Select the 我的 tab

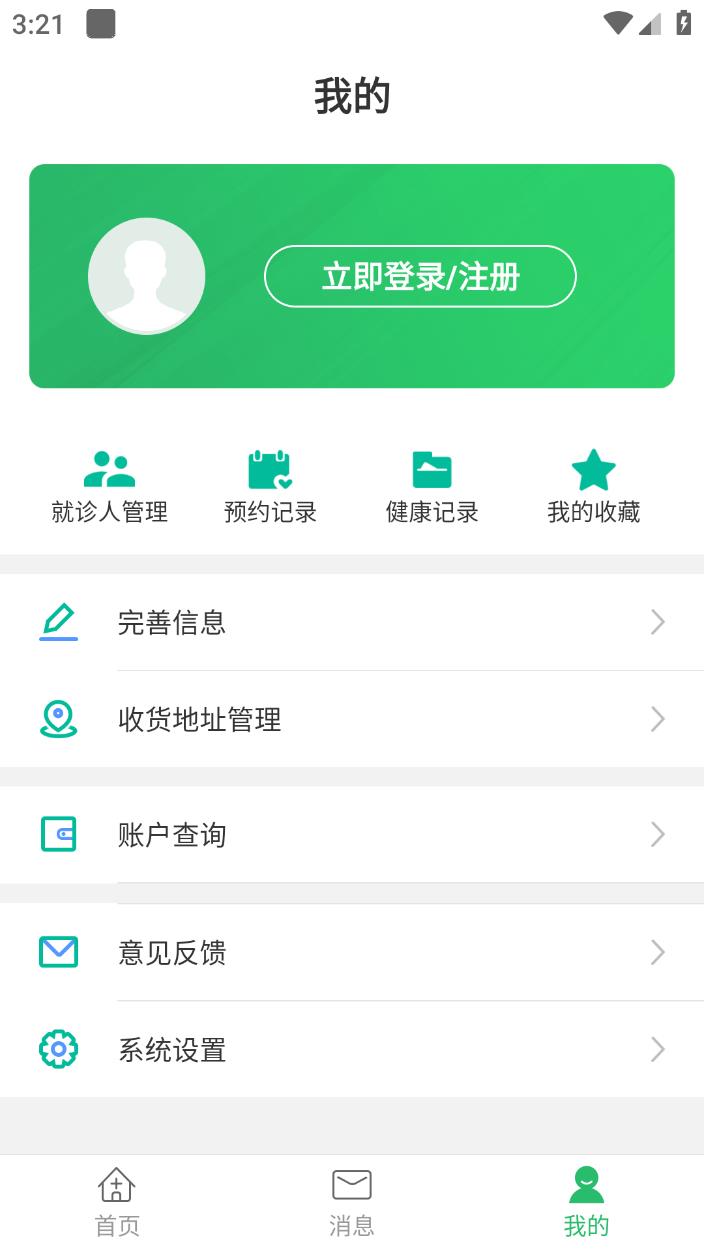(x=586, y=1203)
